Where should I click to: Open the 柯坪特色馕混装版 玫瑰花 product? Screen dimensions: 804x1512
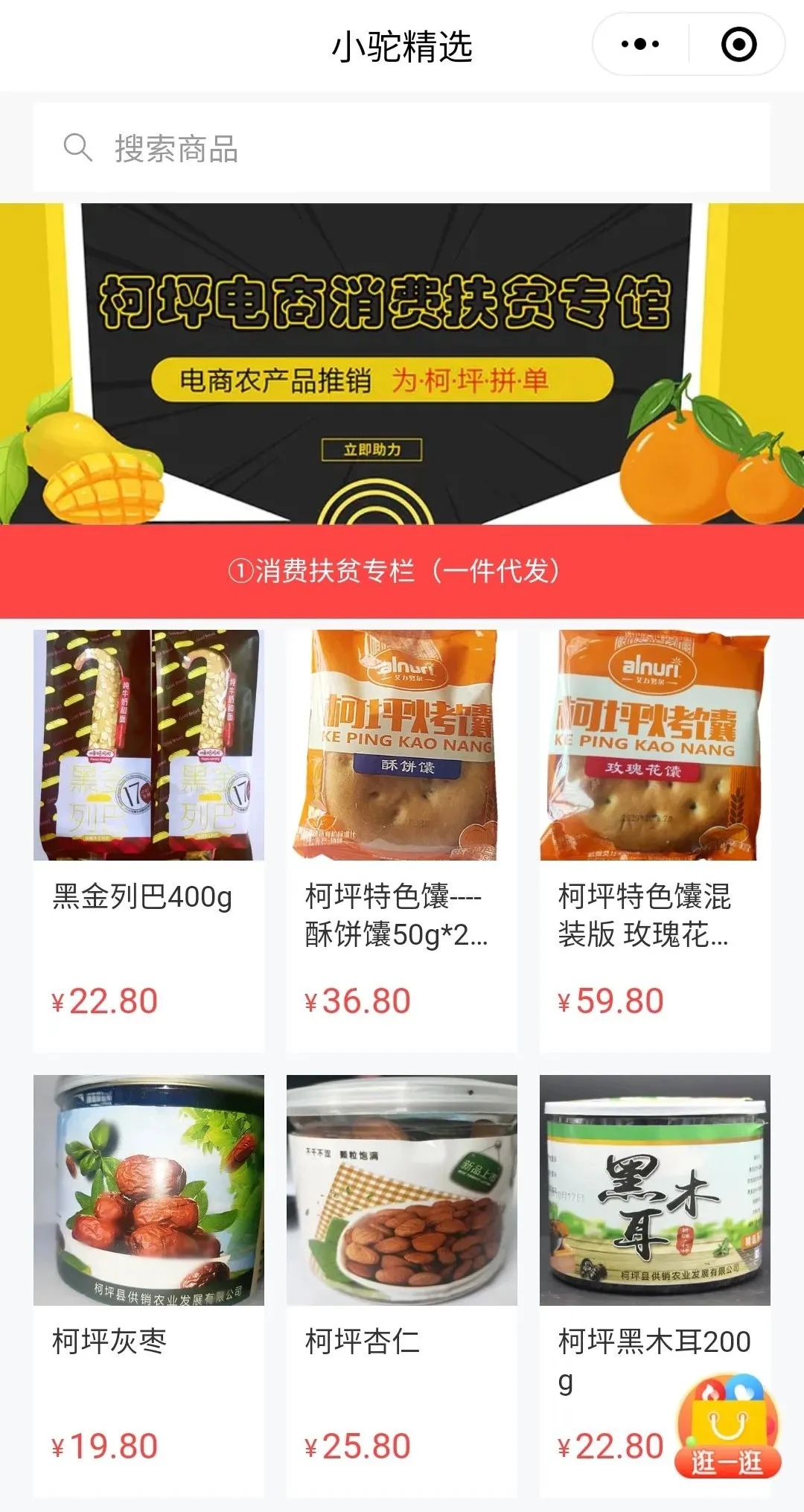point(654,745)
